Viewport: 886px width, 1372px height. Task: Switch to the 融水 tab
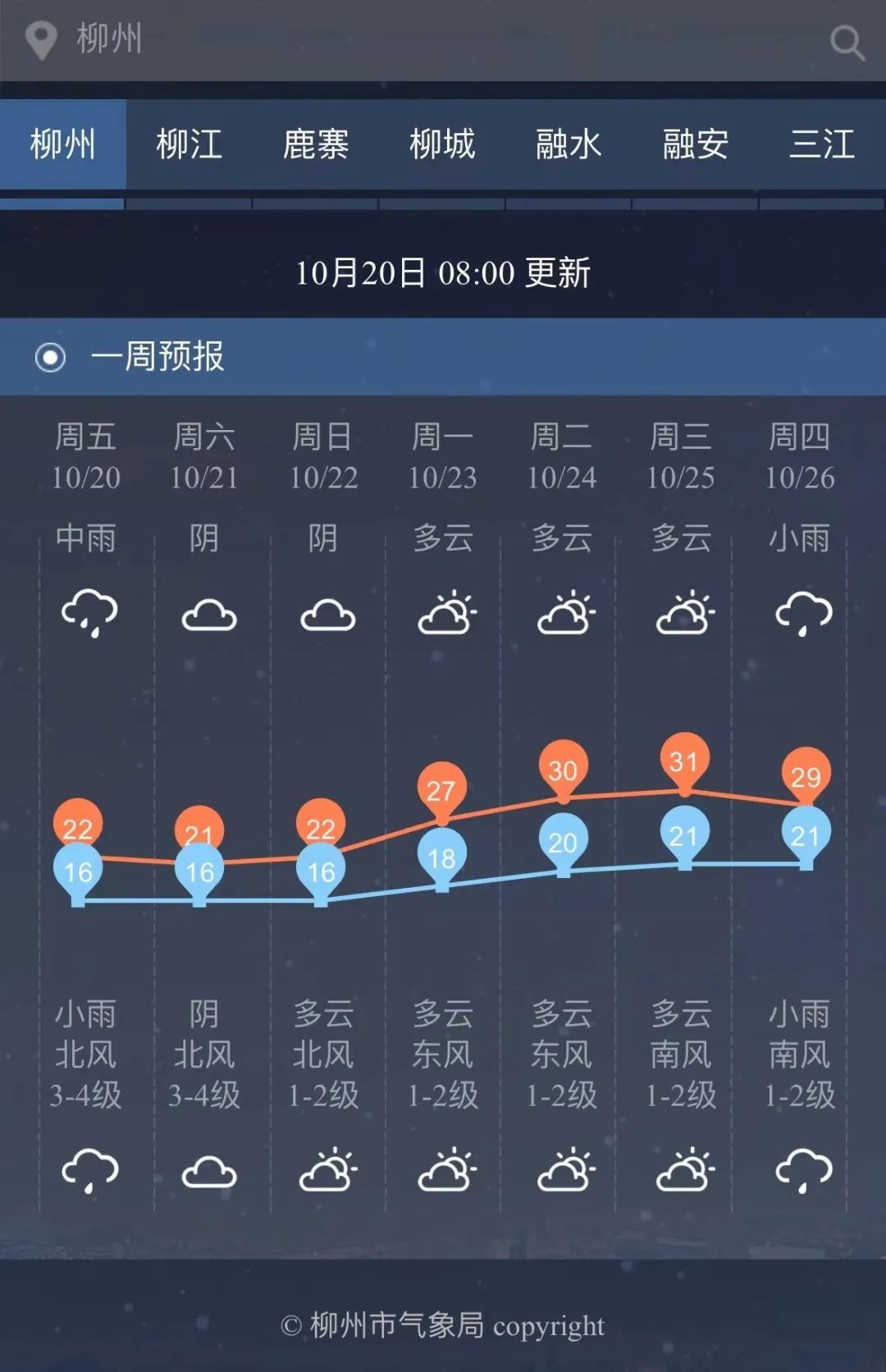point(569,144)
